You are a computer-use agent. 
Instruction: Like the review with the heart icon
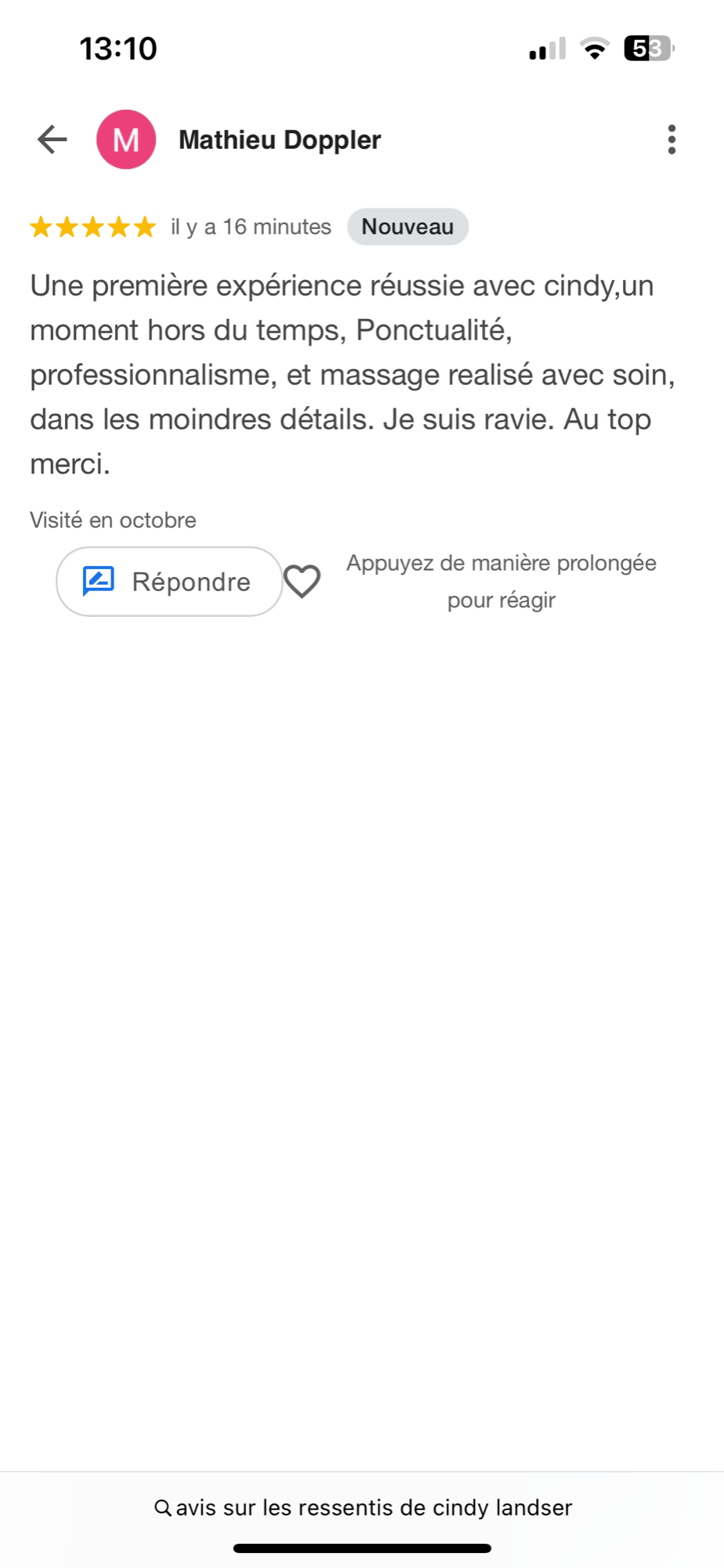point(302,582)
